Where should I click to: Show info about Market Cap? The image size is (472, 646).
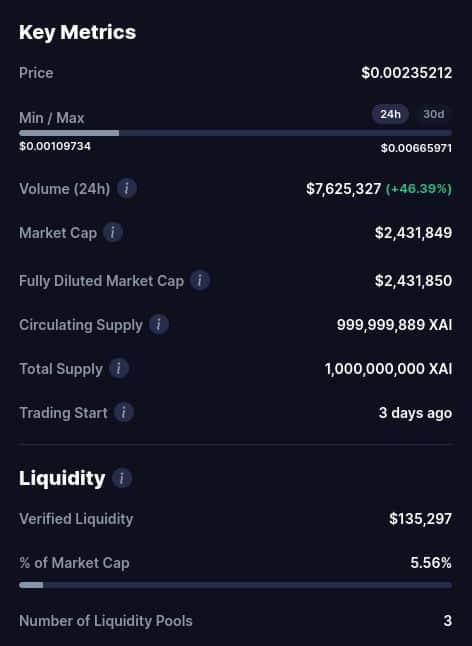coord(113,233)
